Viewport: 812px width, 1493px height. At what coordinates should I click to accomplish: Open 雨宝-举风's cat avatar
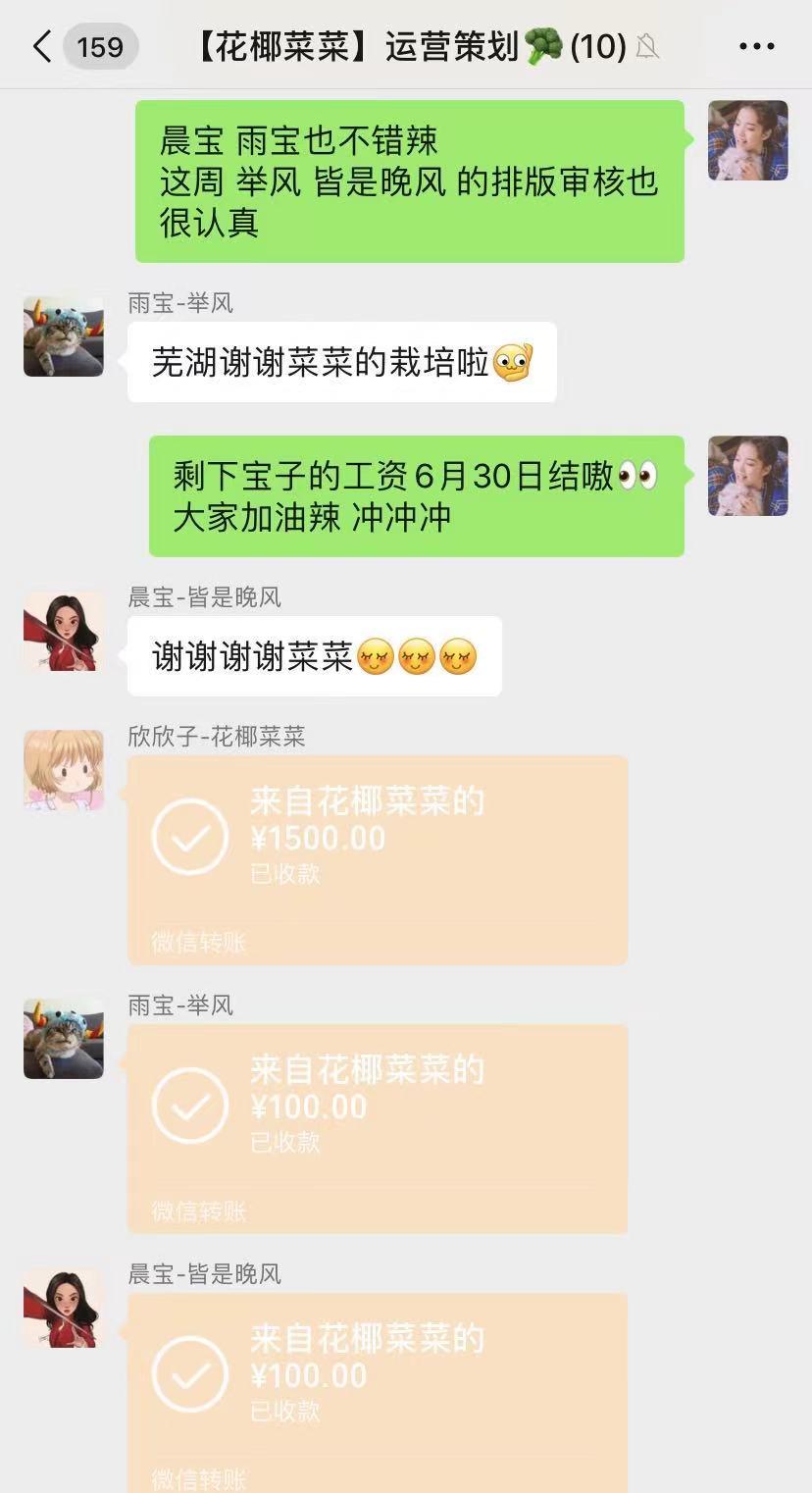point(63,336)
